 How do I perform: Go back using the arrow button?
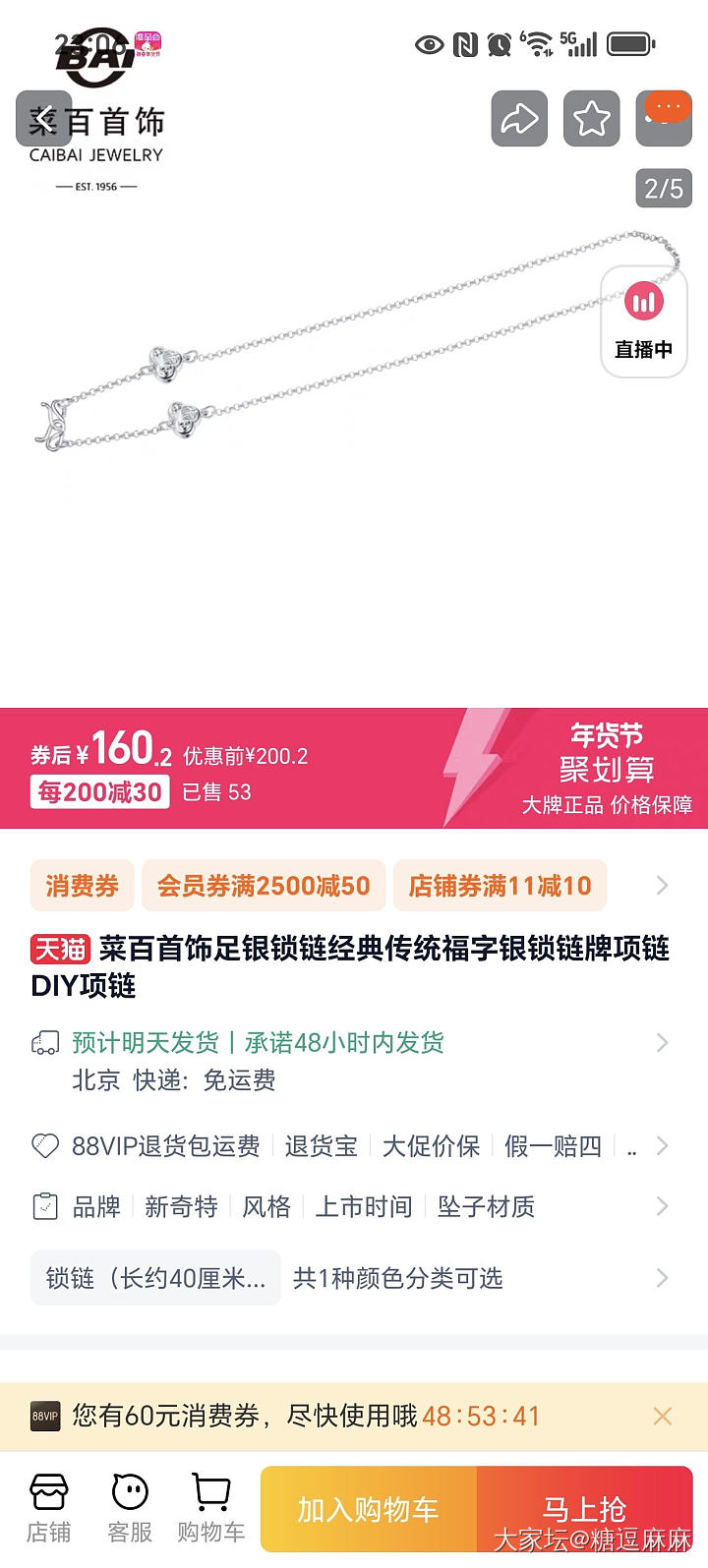pyautogui.click(x=43, y=119)
